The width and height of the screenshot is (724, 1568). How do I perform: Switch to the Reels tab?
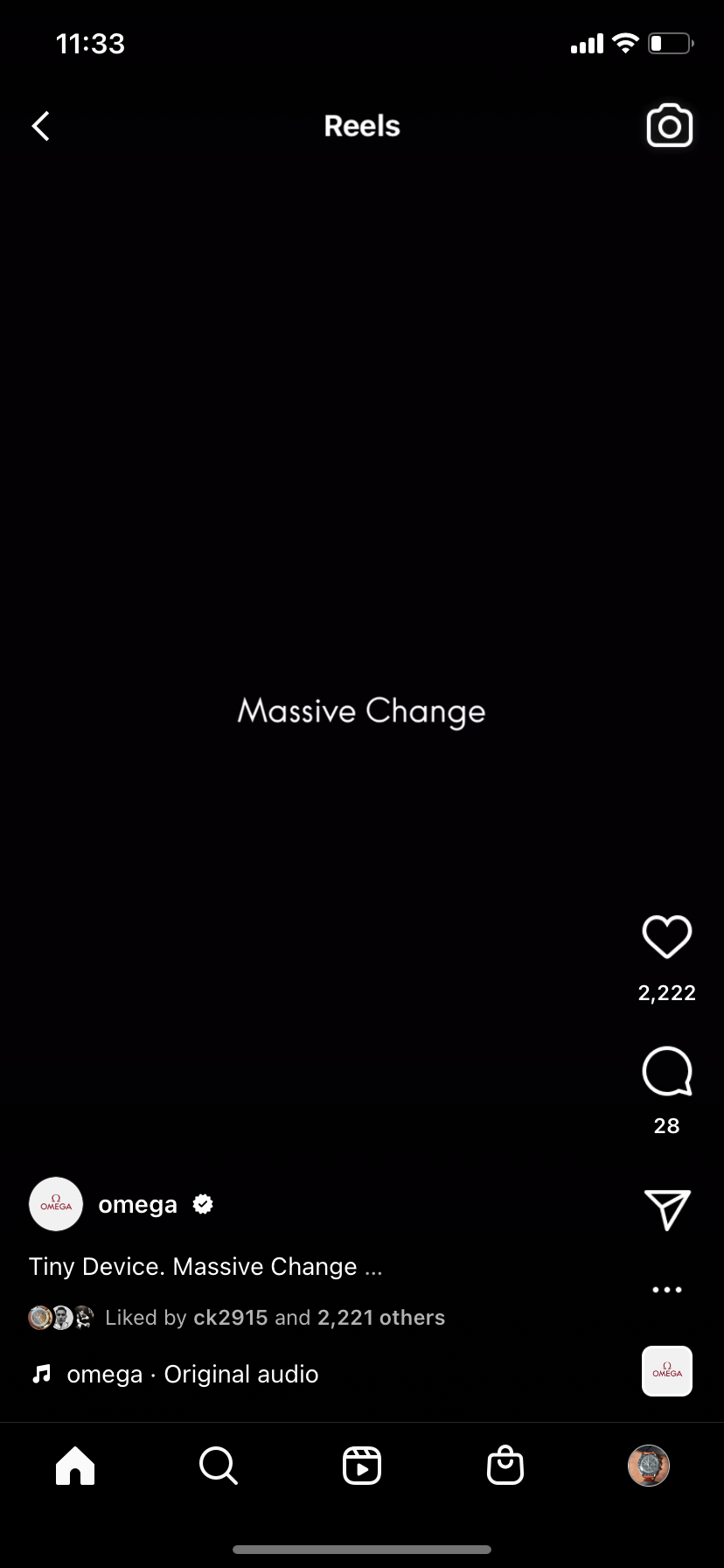coord(362,1466)
